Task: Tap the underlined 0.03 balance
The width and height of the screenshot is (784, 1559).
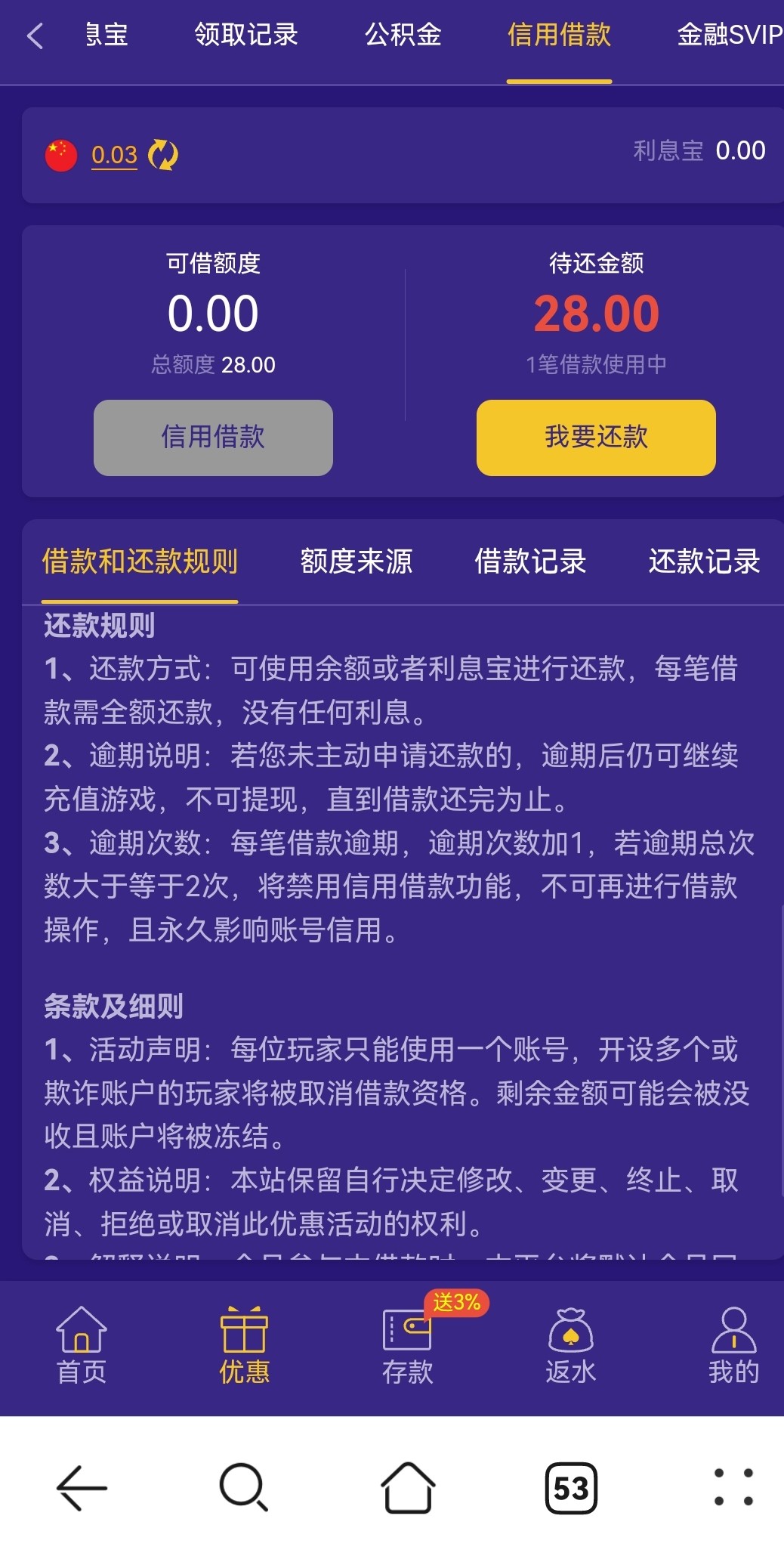Action: click(114, 155)
